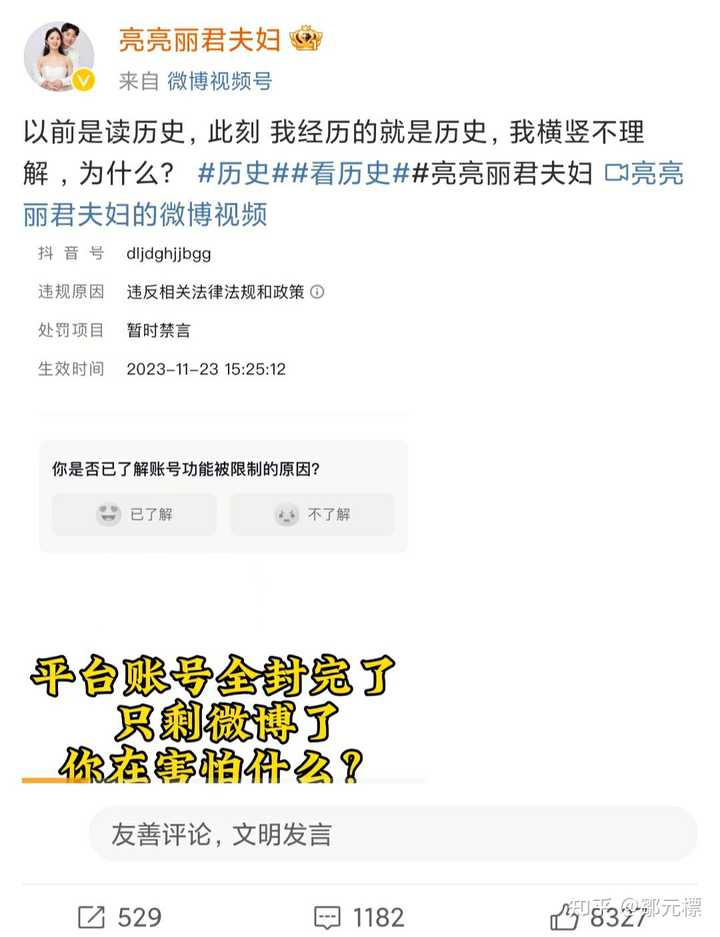Screen dimensions: 720x937
Task: Open the 微博视频号 source link
Action: coord(219,82)
